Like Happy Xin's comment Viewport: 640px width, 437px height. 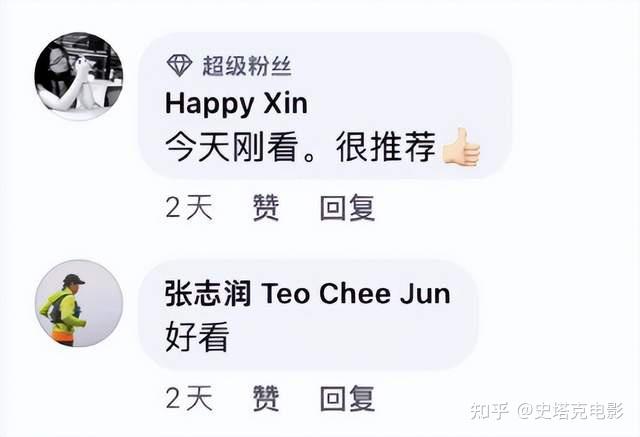coord(265,208)
